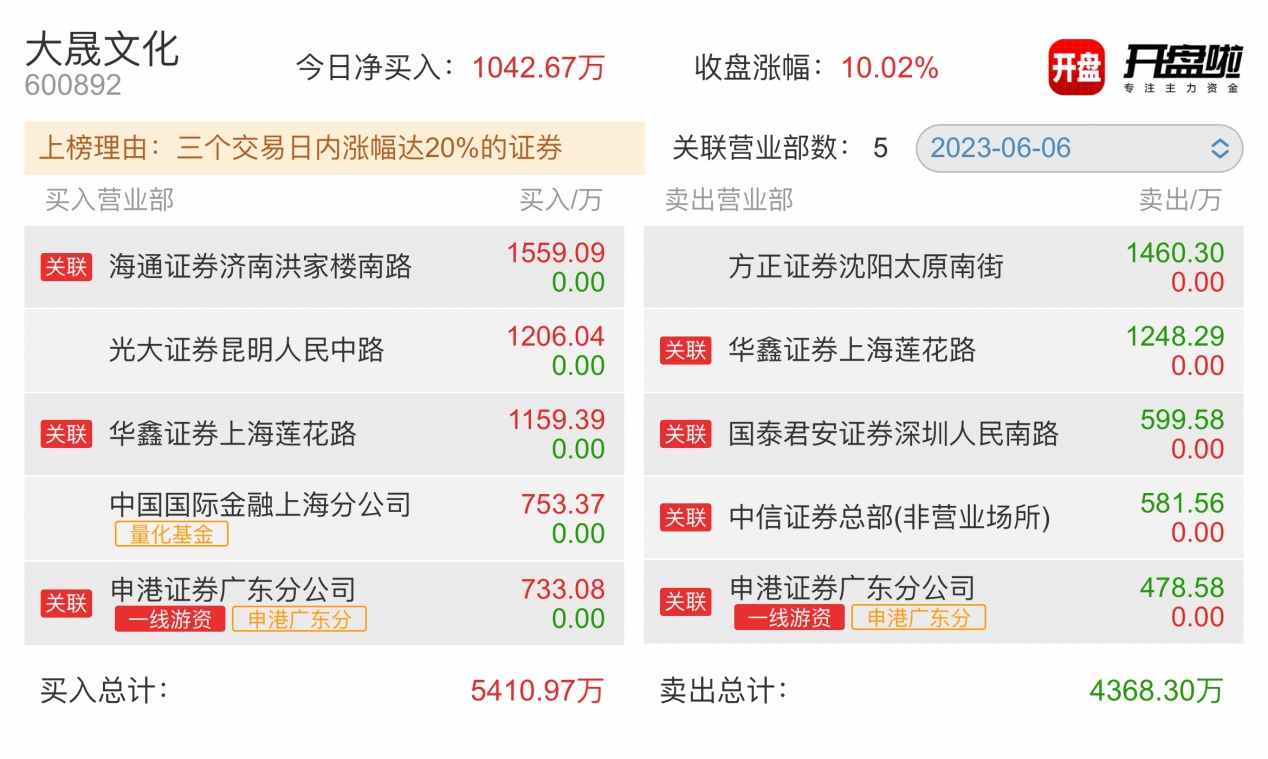Tap the 量化基金 tag under 中国国际金融
The height and width of the screenshot is (759, 1268).
tap(171, 535)
